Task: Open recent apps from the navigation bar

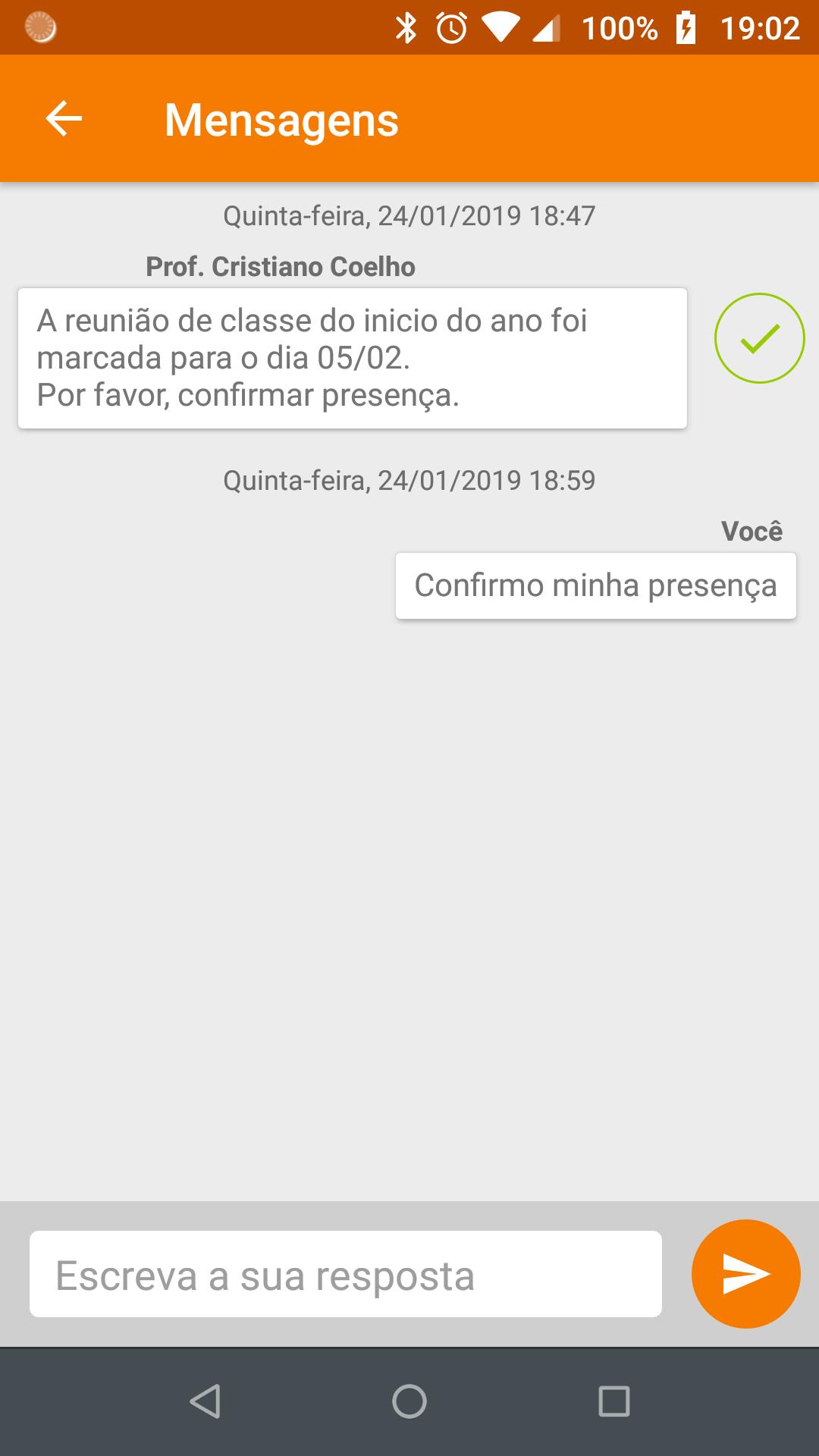Action: (x=614, y=1401)
